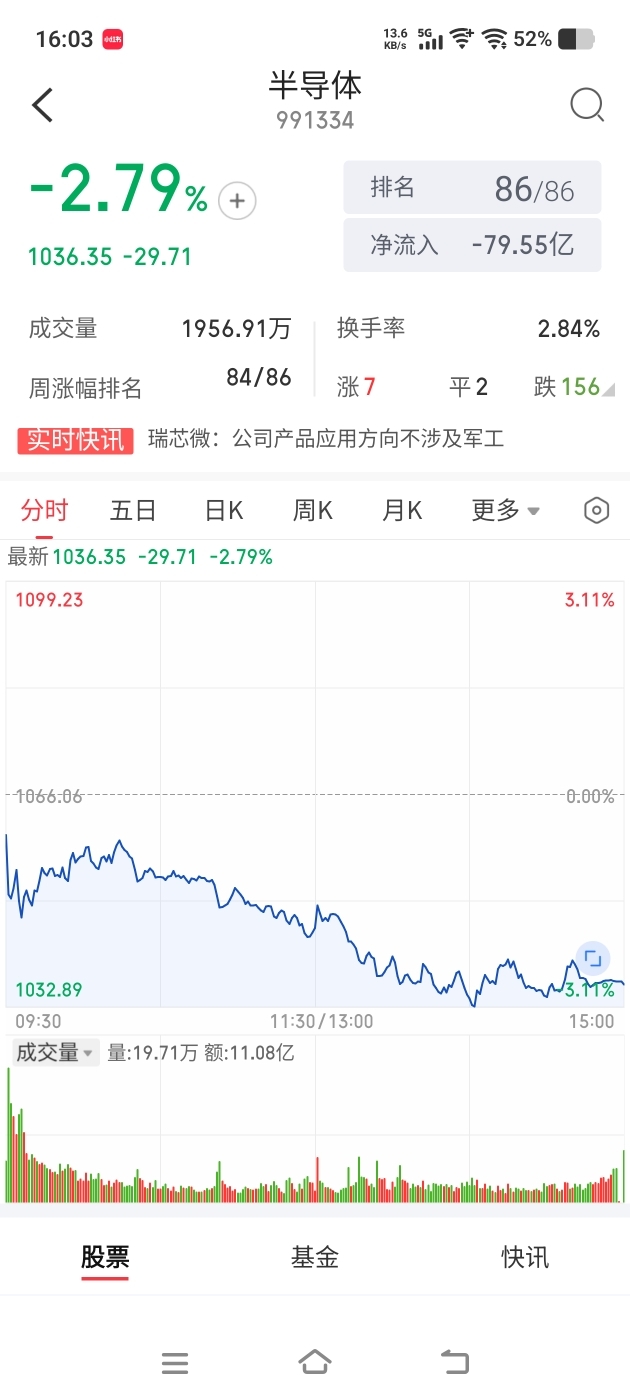Expand the 涨 平 跌 stats arrow
The height and width of the screenshot is (1400, 630).
(x=609, y=389)
